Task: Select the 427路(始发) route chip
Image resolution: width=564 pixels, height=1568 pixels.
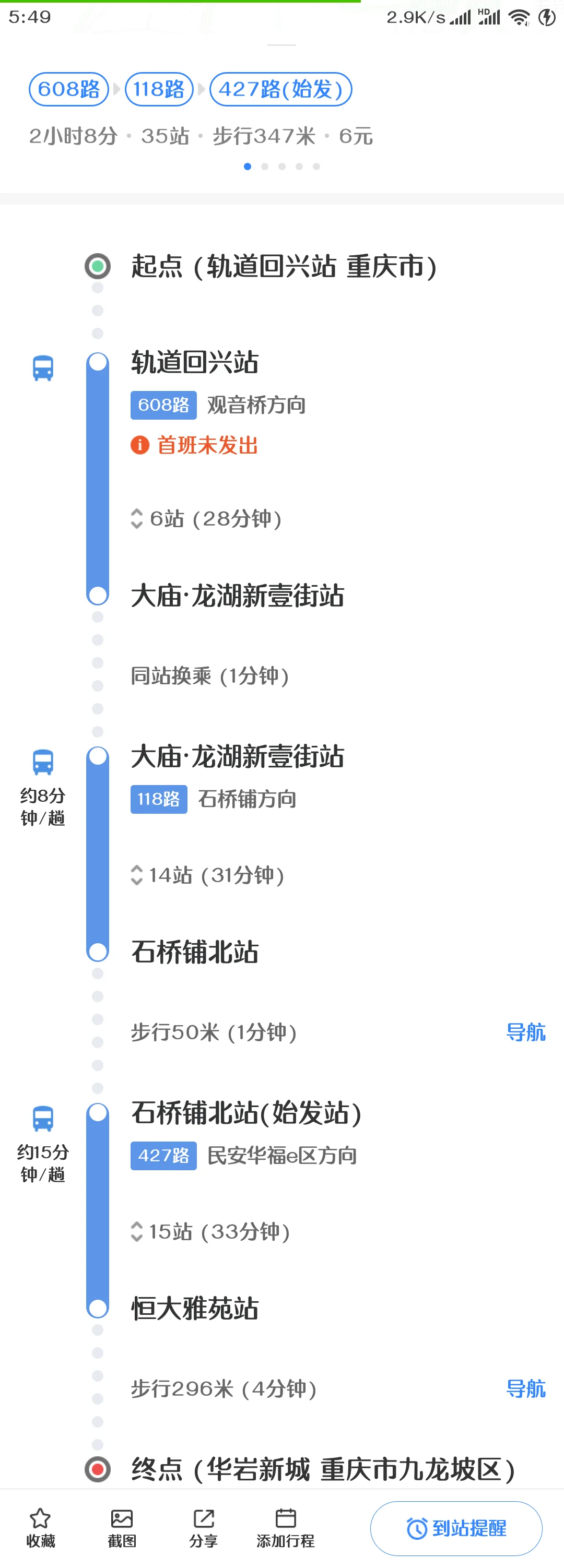Action: (281, 89)
